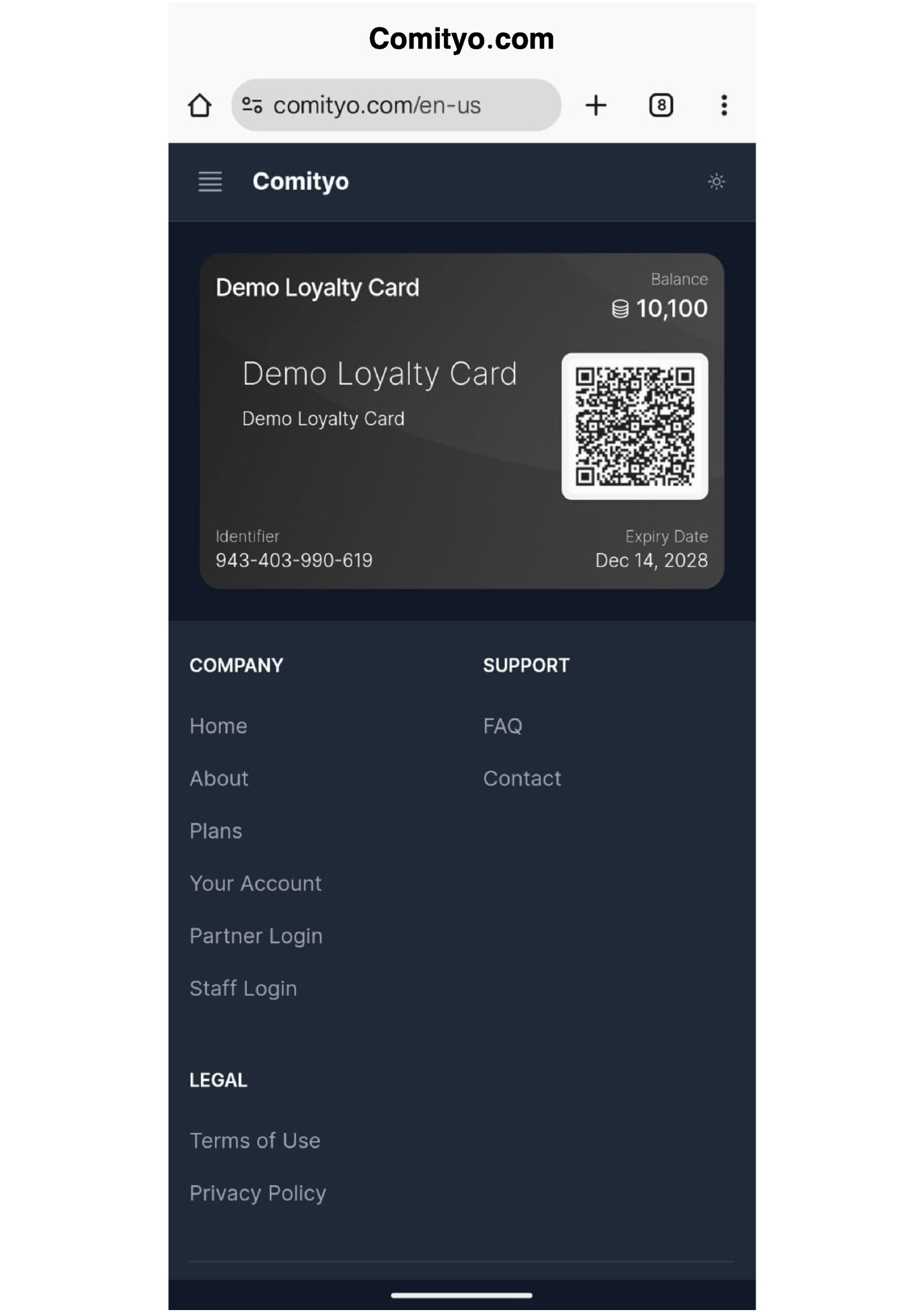The height and width of the screenshot is (1312, 924).
Task: Open the Privacy Policy link
Action: [x=258, y=1192]
